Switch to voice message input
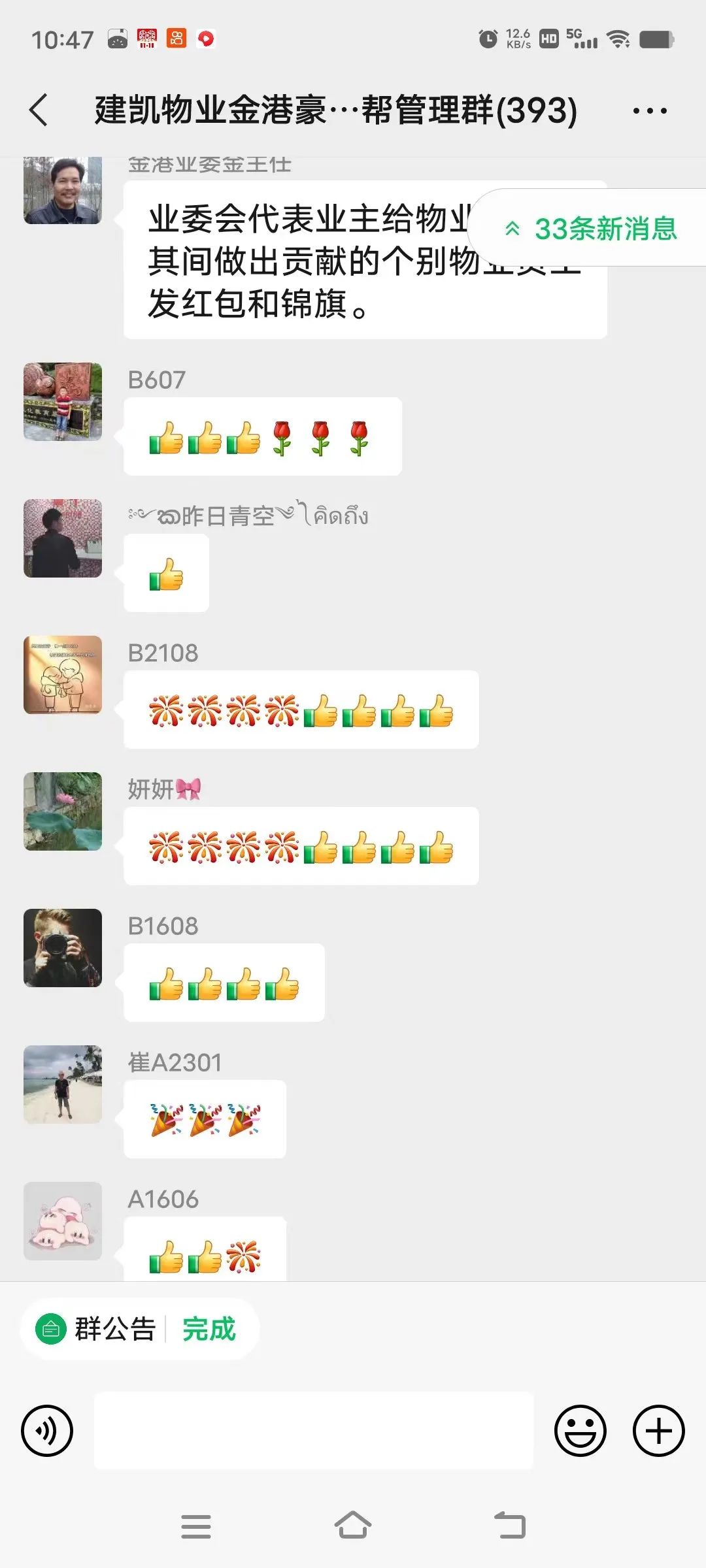The image size is (706, 1568). click(x=47, y=1430)
